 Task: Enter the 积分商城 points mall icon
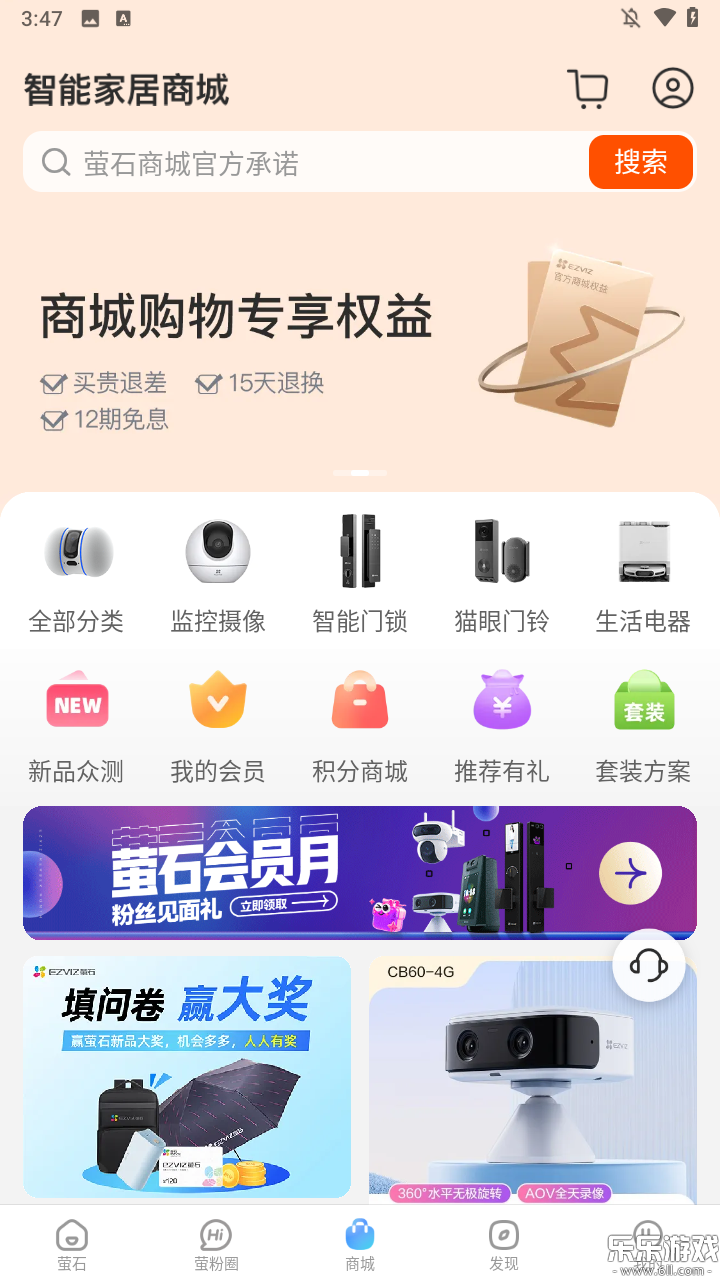pos(360,720)
